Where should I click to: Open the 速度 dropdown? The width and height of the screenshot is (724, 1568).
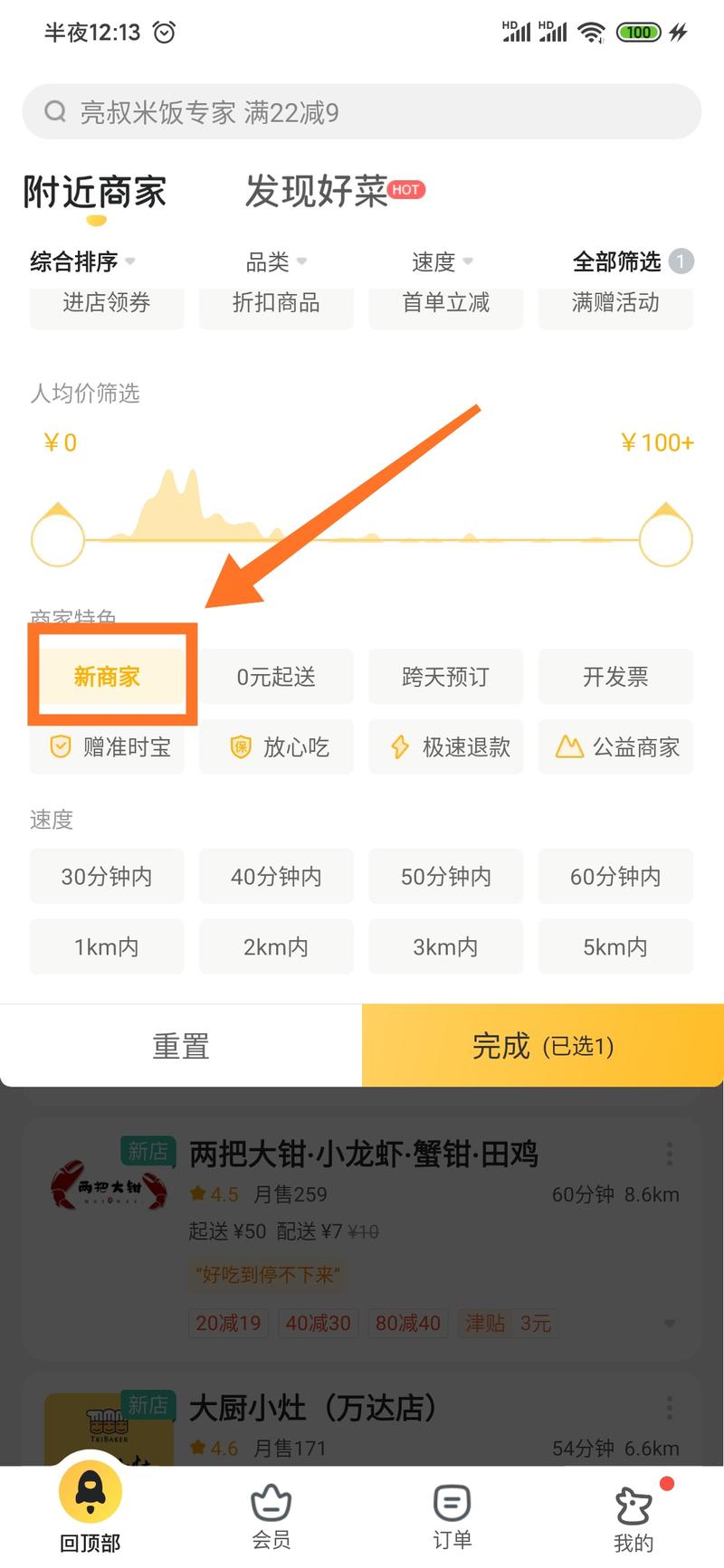440,261
